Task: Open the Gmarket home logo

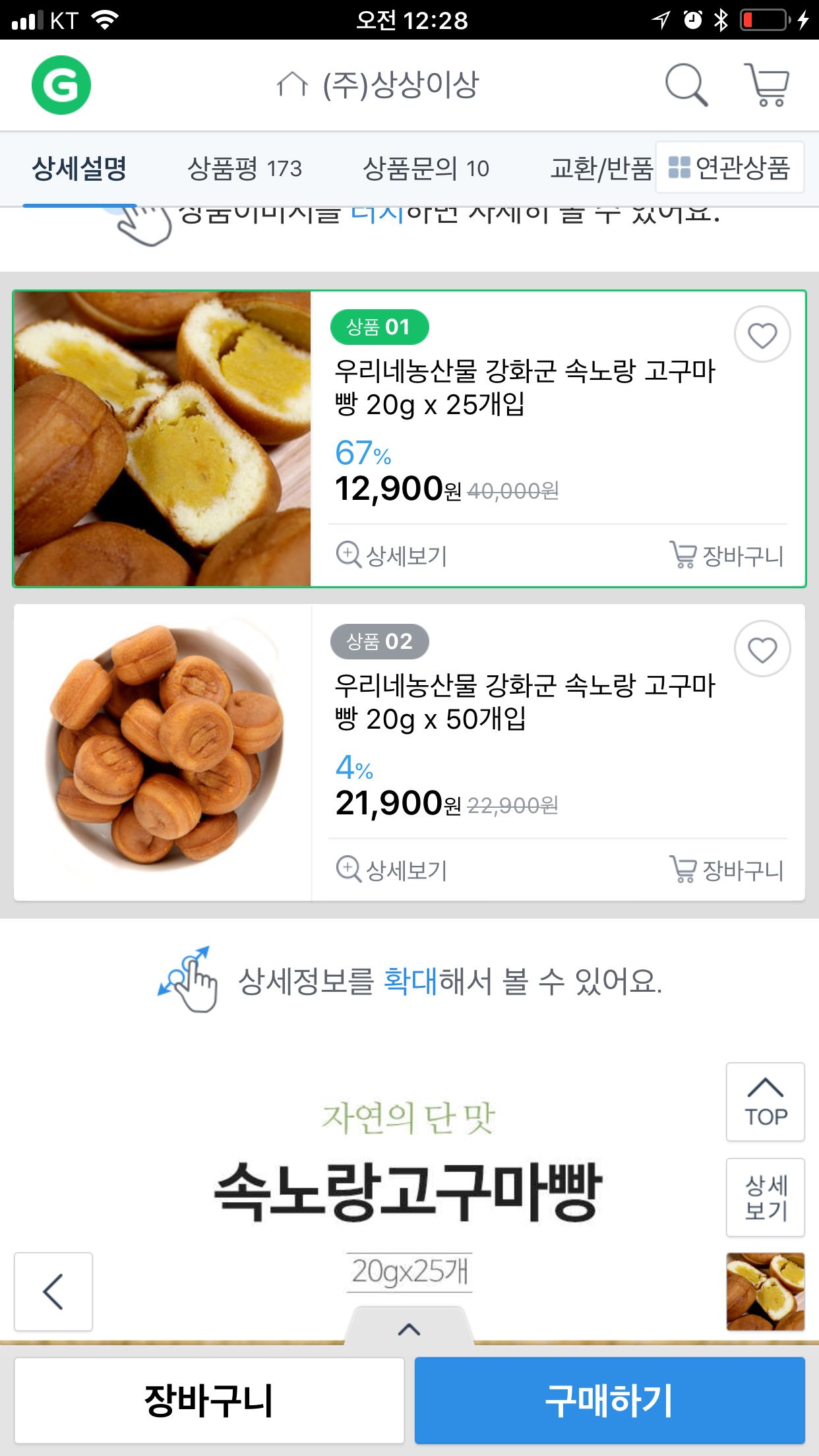Action: coord(61,85)
